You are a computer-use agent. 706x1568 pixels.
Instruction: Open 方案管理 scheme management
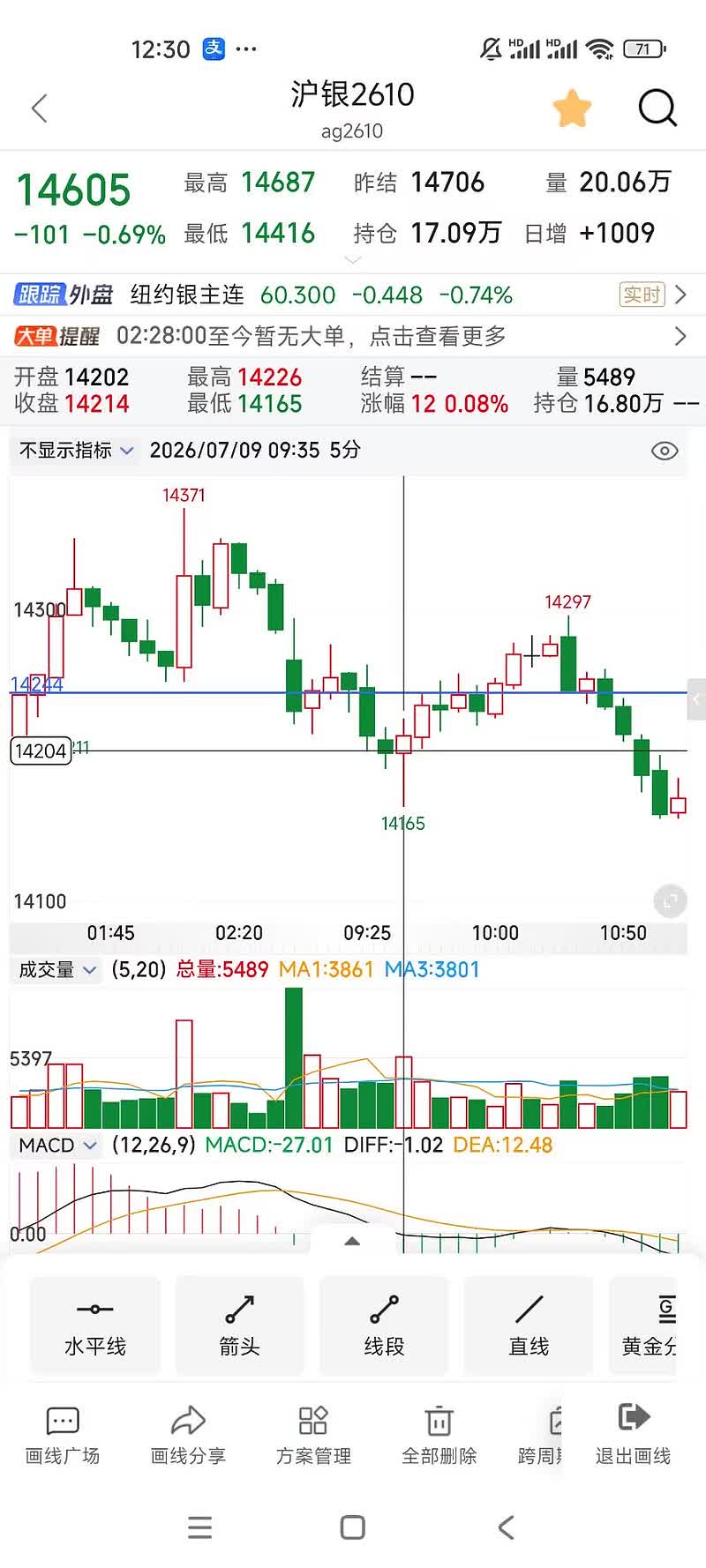pyautogui.click(x=313, y=1436)
